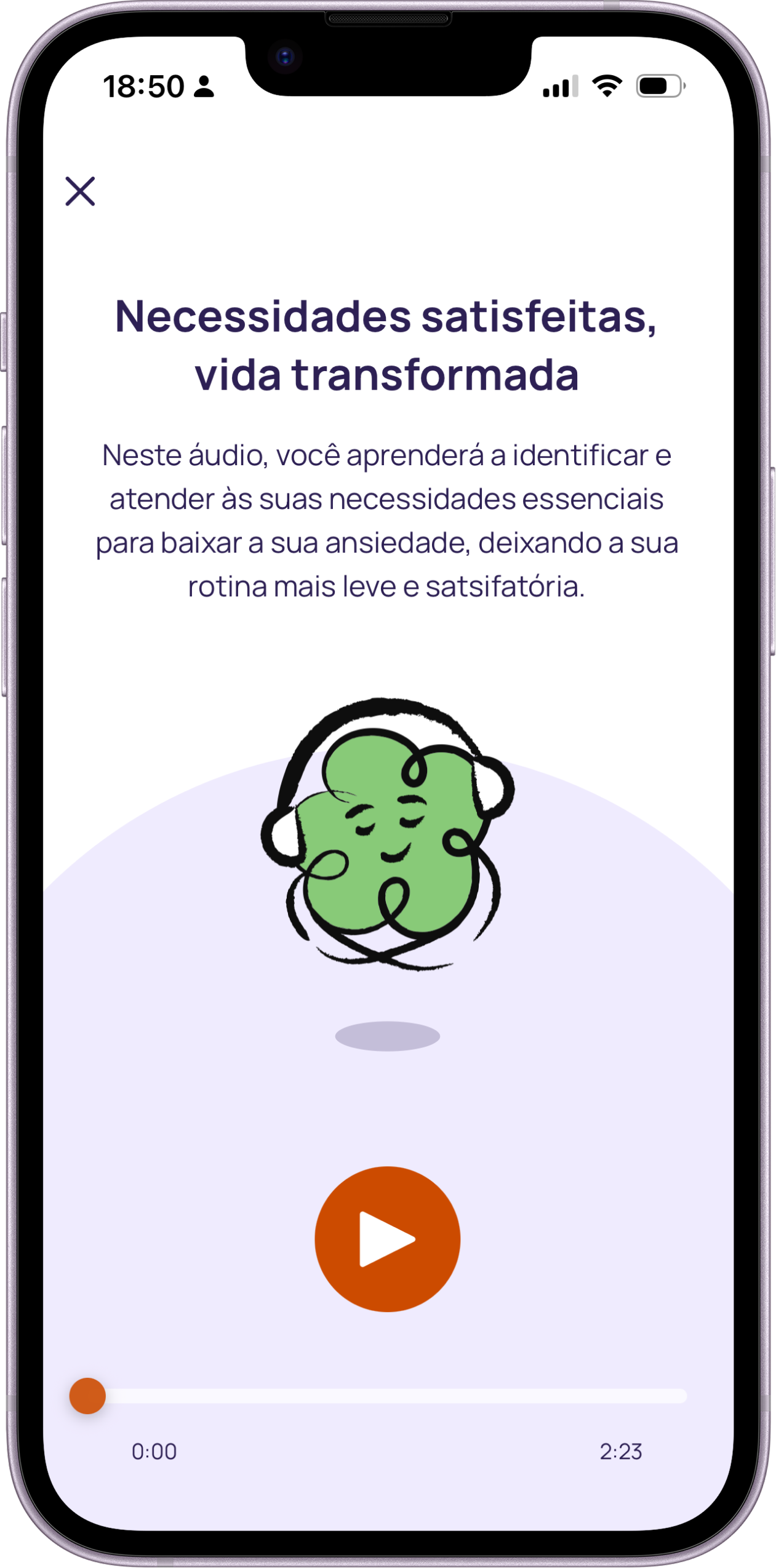Play the Necessidades satisfeitas audio
The height and width of the screenshot is (1568, 776).
pyautogui.click(x=387, y=1239)
